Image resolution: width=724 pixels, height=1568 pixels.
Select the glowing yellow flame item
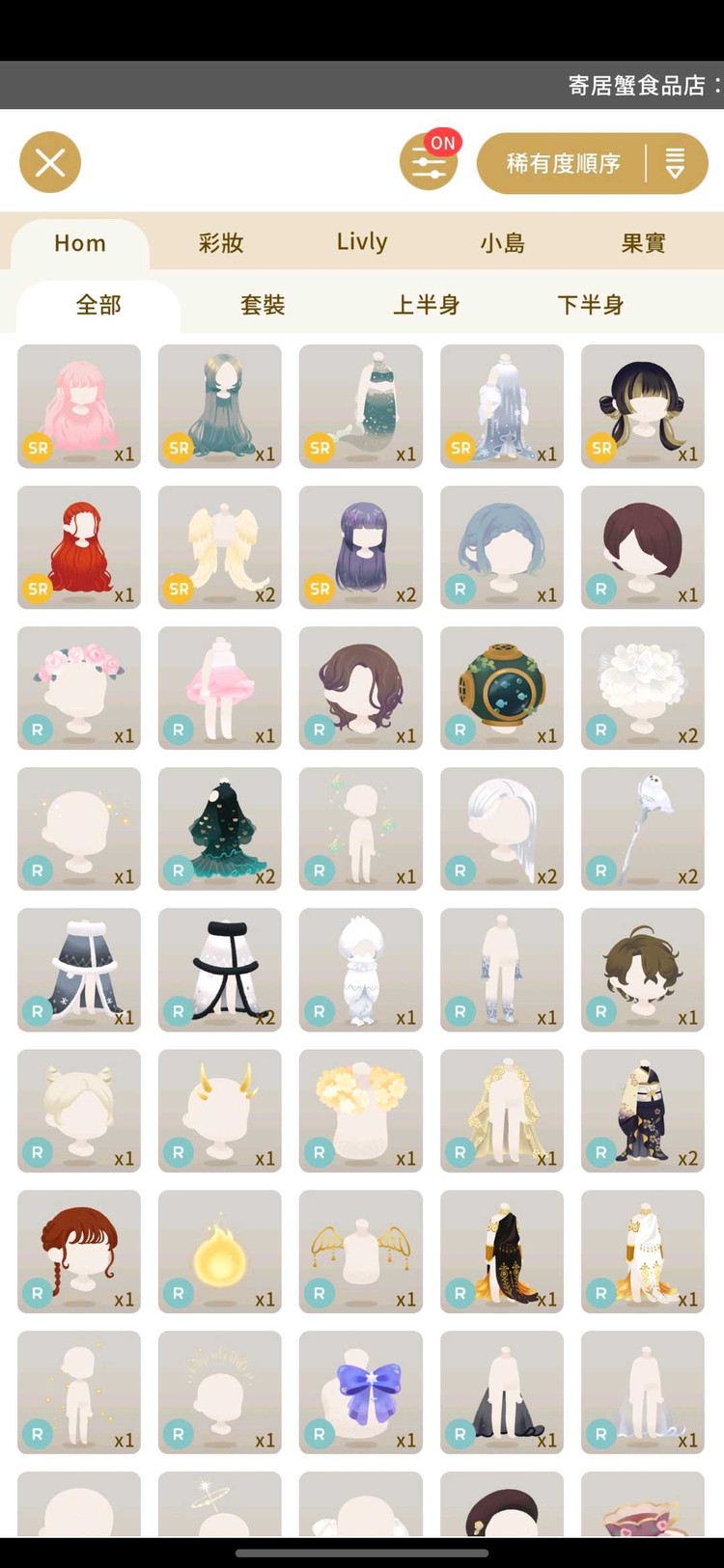[220, 1252]
